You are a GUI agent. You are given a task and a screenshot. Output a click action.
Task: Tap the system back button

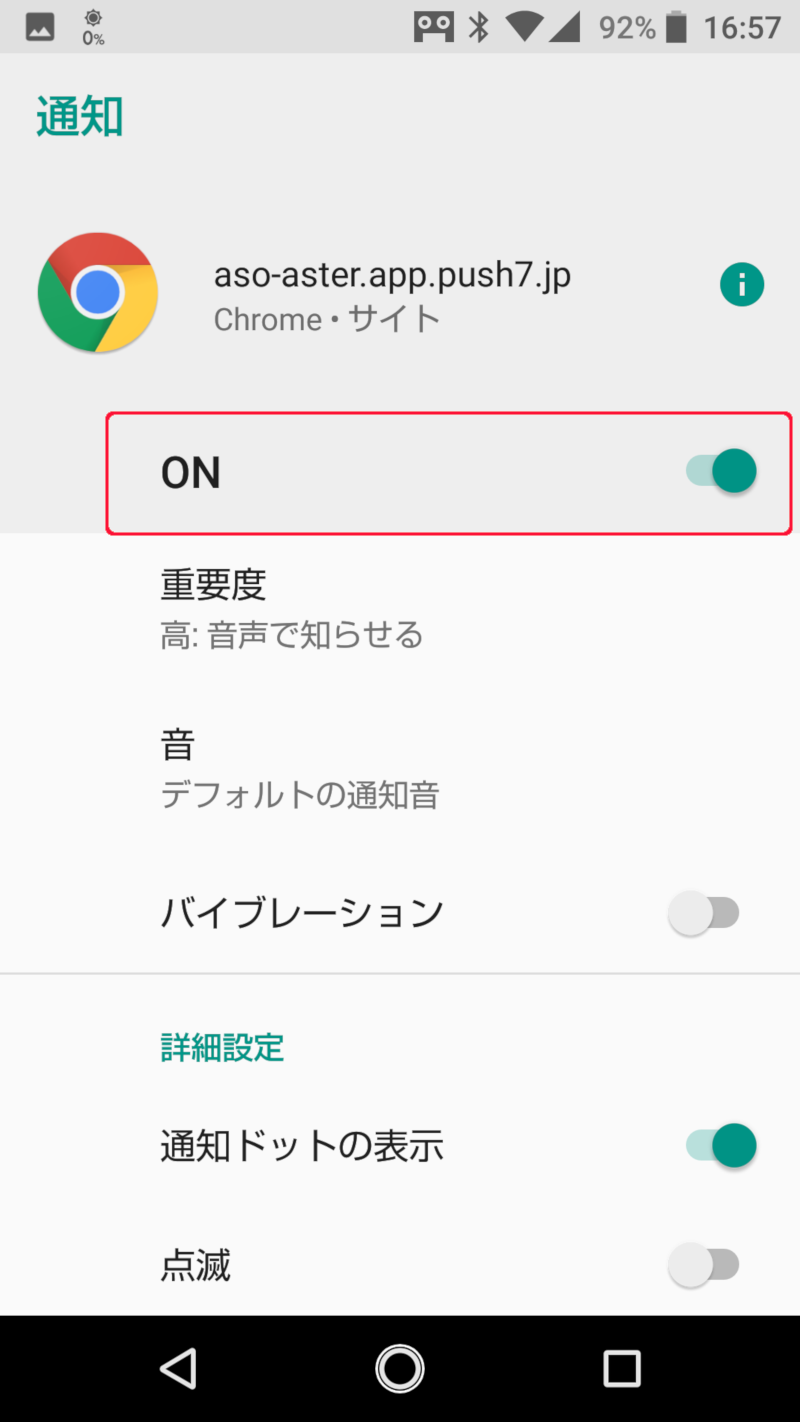(179, 1368)
